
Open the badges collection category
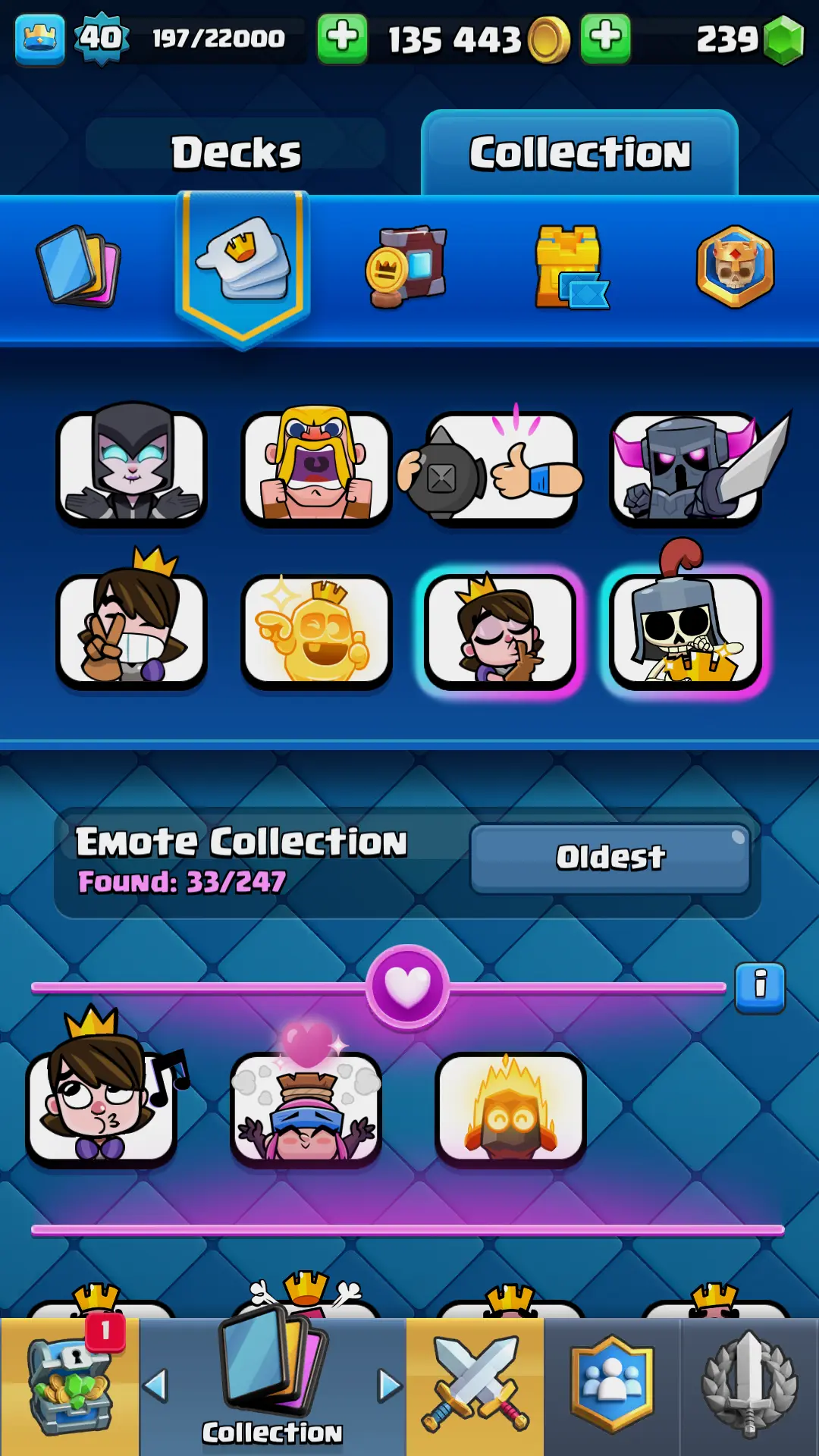[x=734, y=265]
